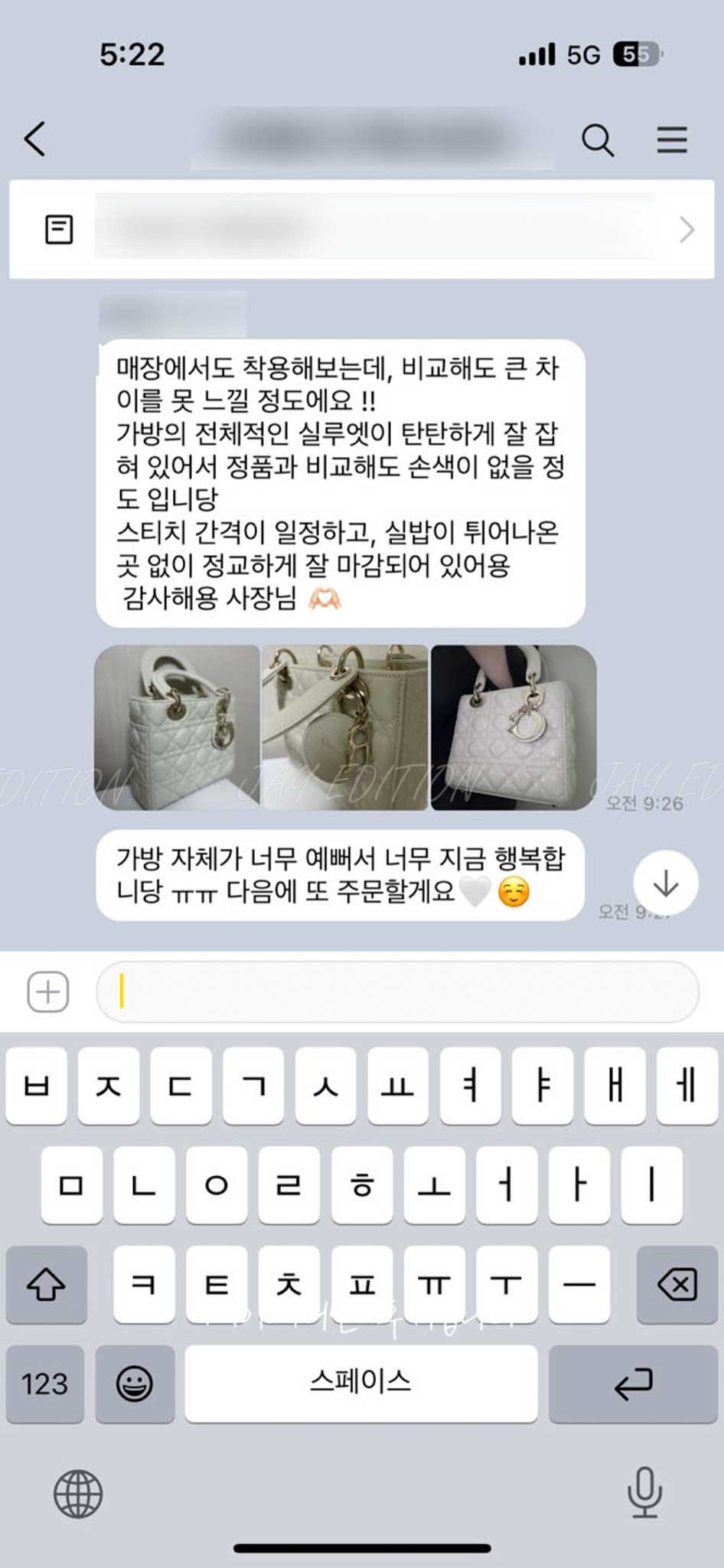Image resolution: width=724 pixels, height=1568 pixels.
Task: Jump to latest message with down arrow
Action: 665,883
